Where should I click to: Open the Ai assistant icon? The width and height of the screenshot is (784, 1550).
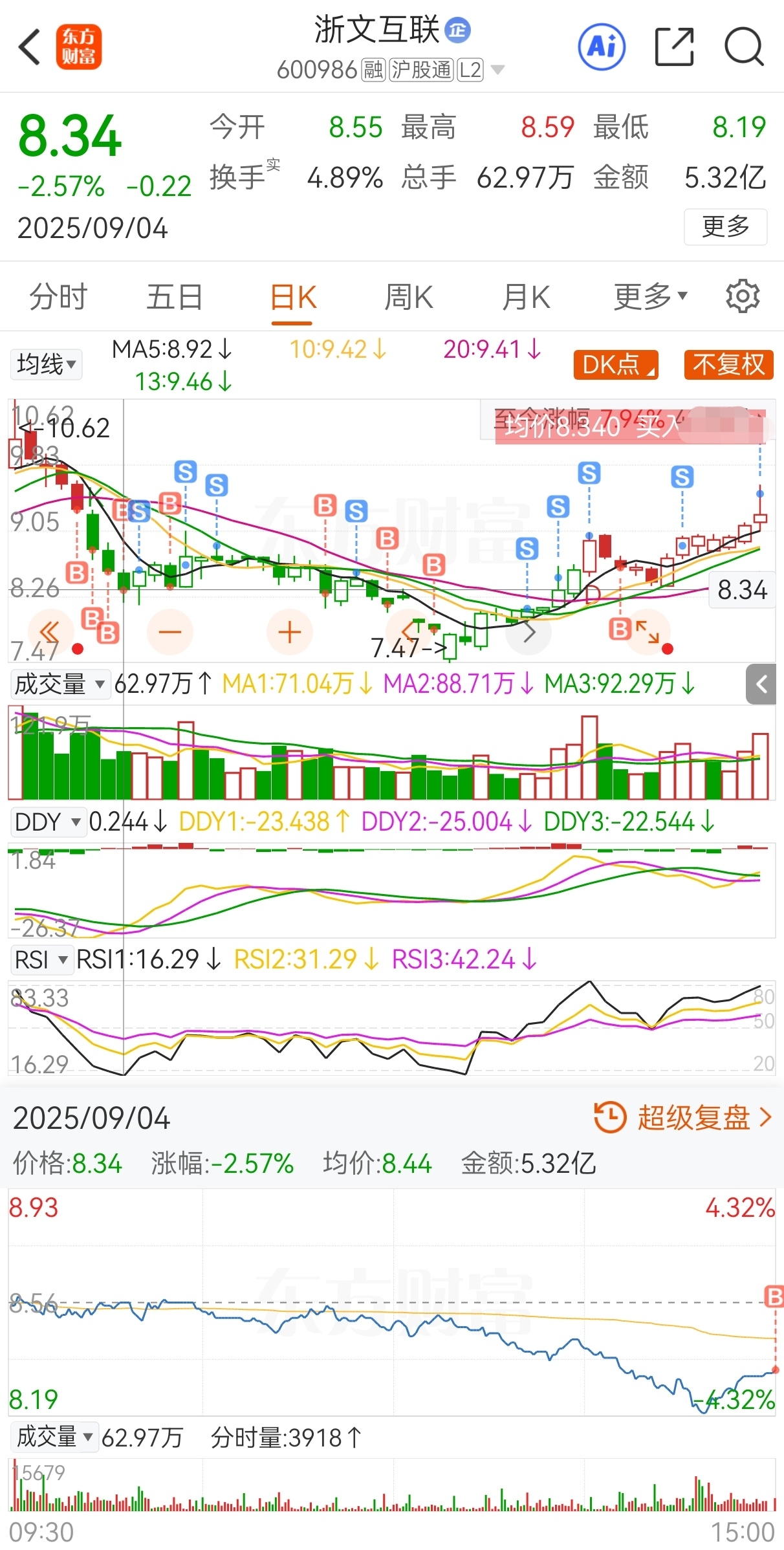pos(602,47)
